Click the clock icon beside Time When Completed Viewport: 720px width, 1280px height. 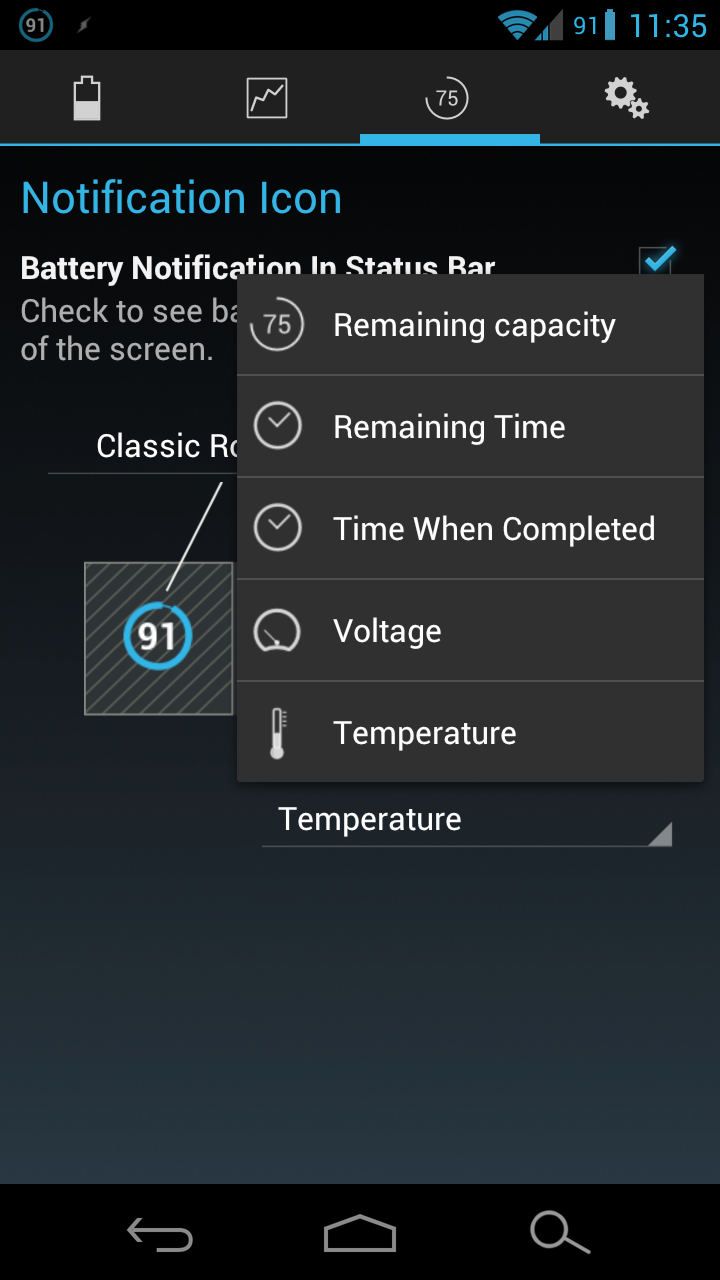[277, 528]
